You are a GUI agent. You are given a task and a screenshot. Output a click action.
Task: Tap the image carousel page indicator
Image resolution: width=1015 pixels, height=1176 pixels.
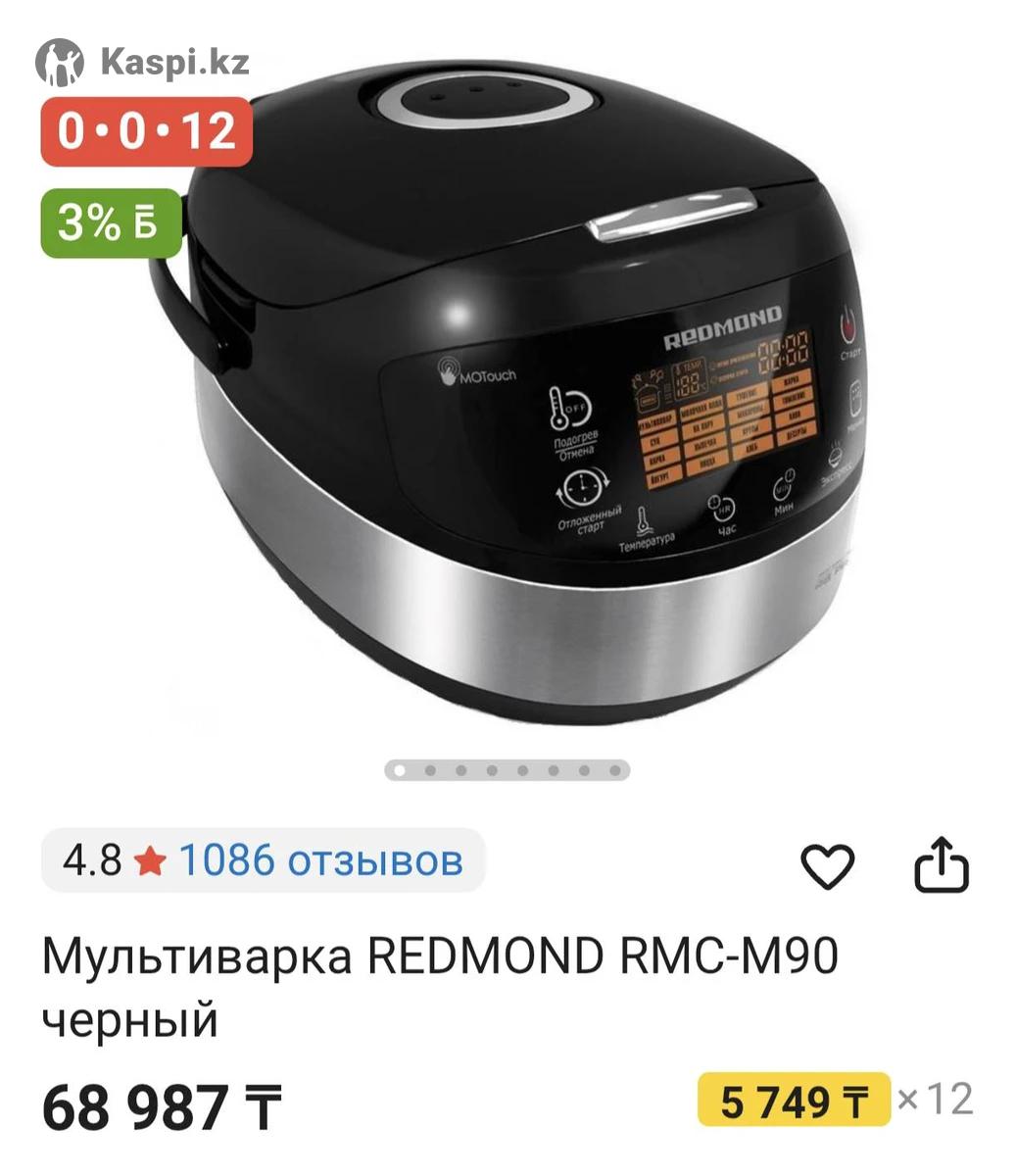click(x=507, y=770)
